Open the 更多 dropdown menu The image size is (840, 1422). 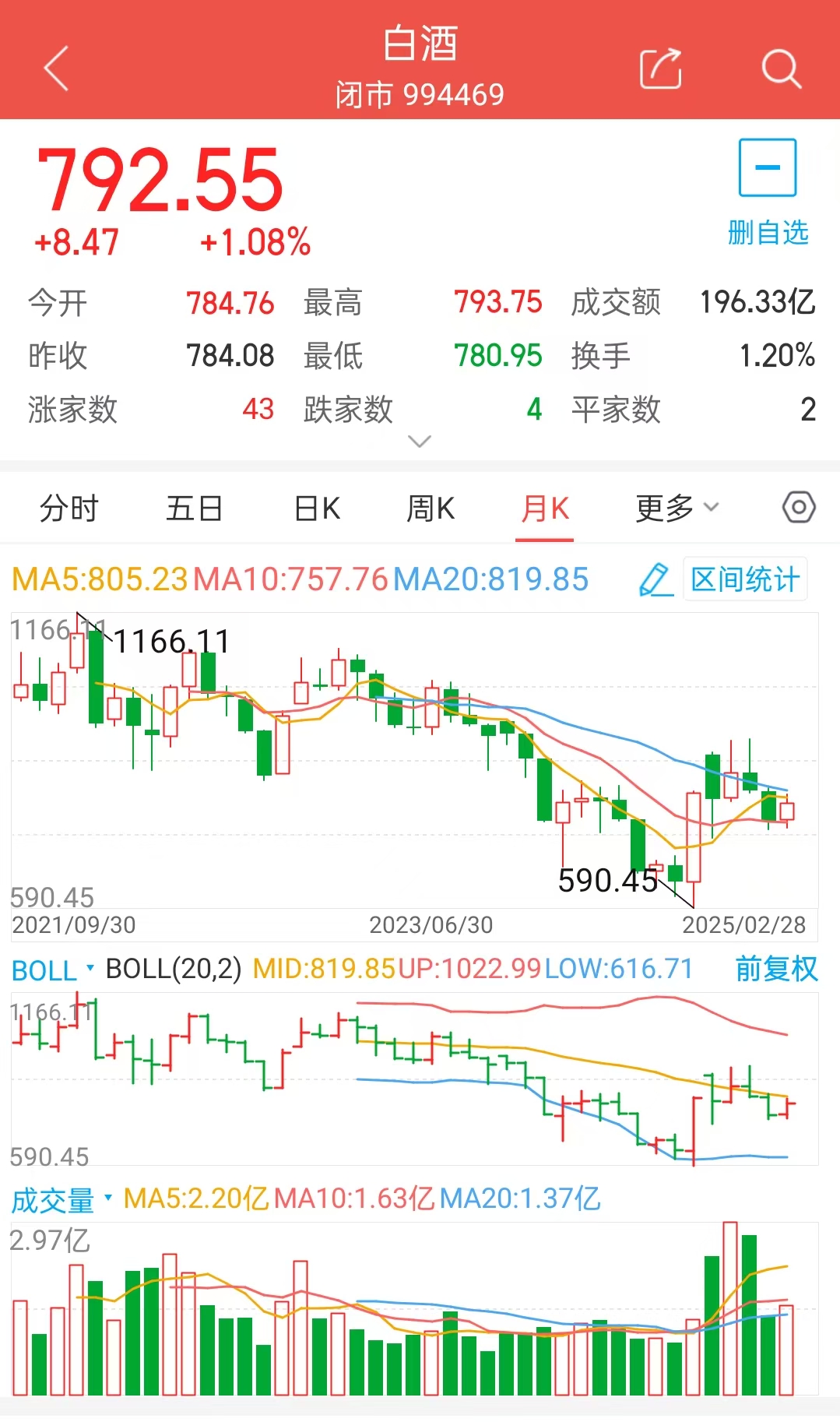675,507
